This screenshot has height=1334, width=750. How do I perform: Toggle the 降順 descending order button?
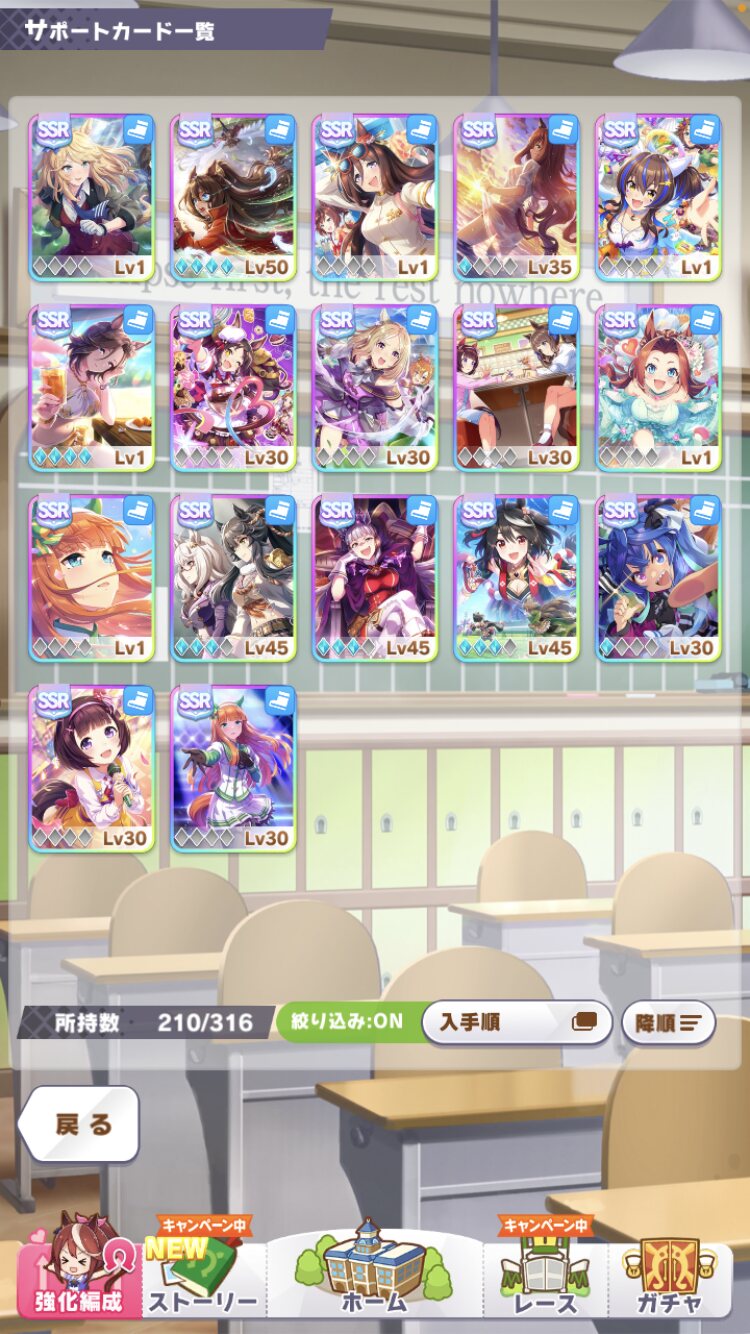[x=669, y=1023]
